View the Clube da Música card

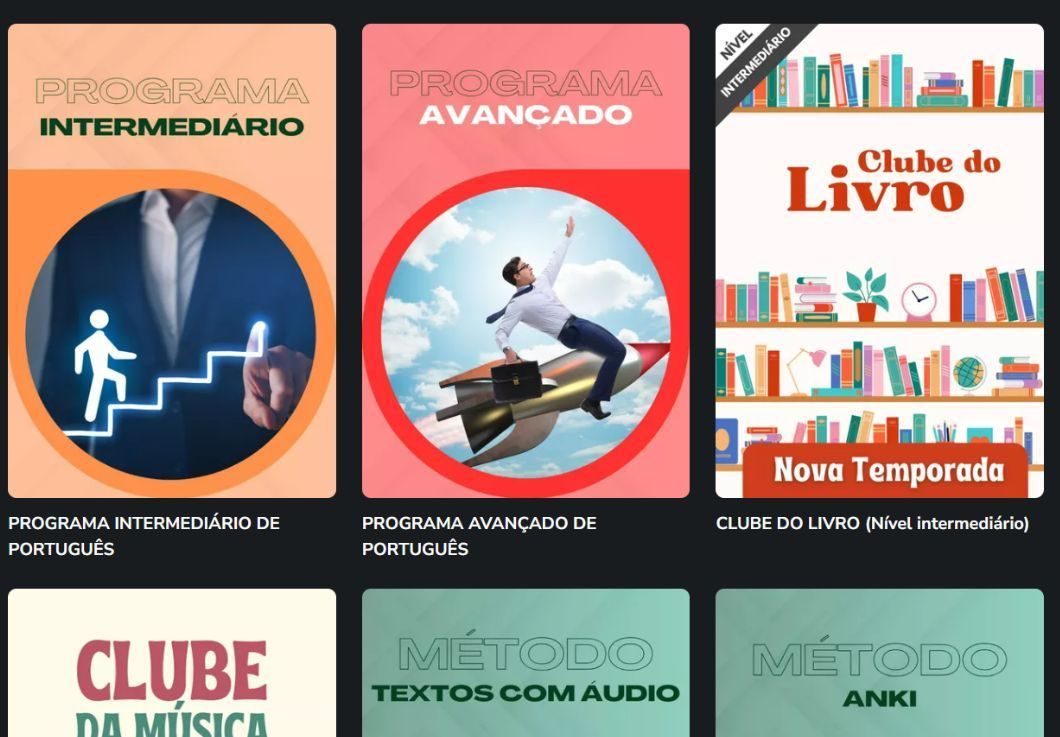click(172, 665)
